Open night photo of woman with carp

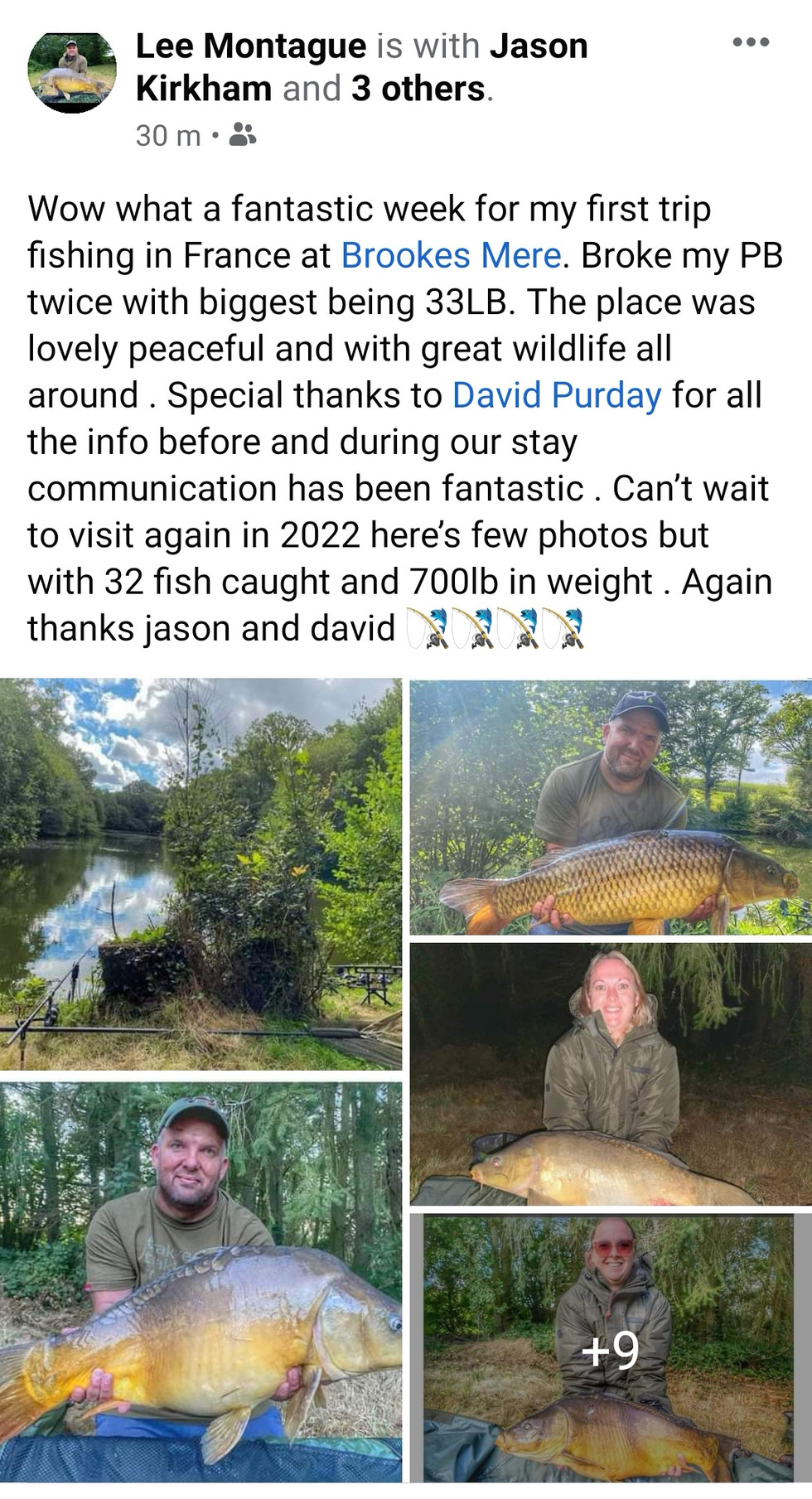tap(611, 1074)
